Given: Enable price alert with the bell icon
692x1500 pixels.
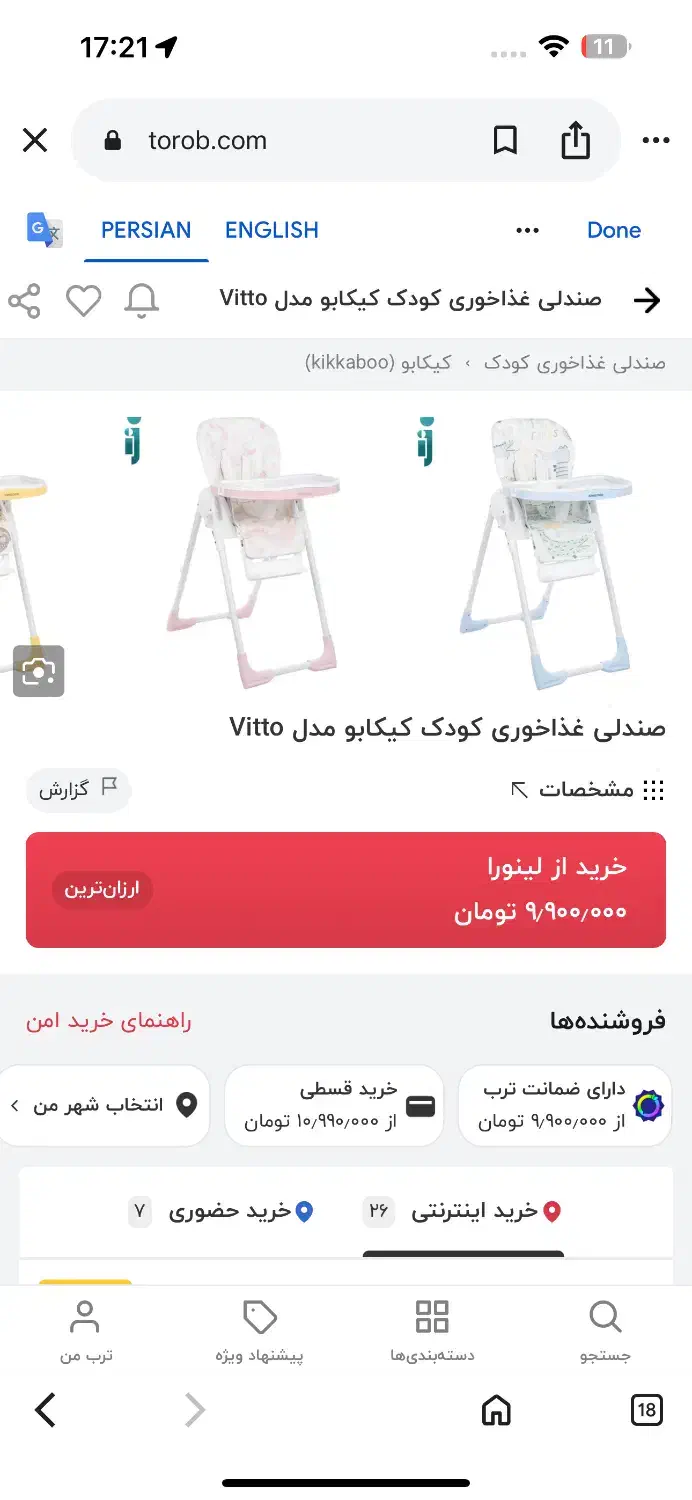Looking at the screenshot, I should tap(141, 300).
